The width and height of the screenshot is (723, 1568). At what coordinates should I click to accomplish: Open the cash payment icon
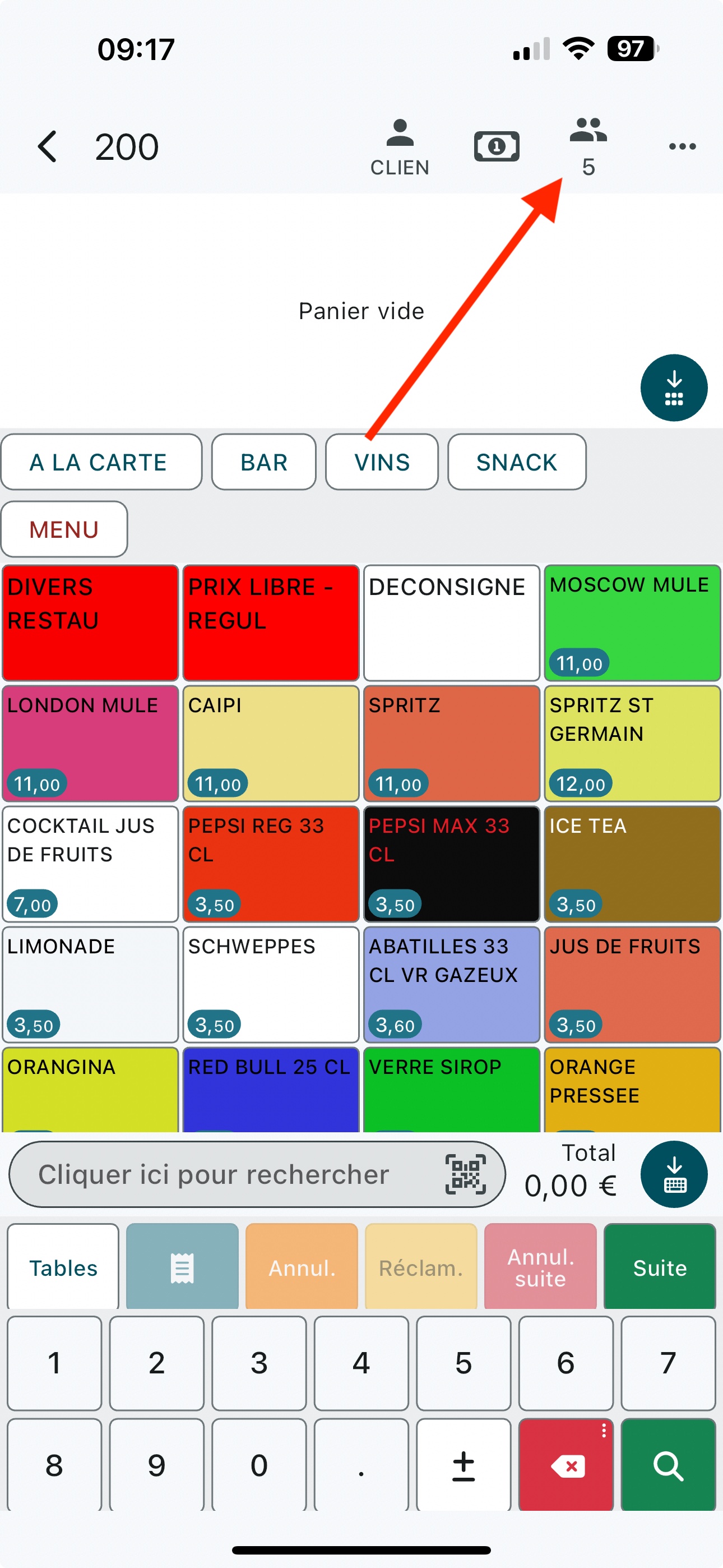click(x=497, y=147)
